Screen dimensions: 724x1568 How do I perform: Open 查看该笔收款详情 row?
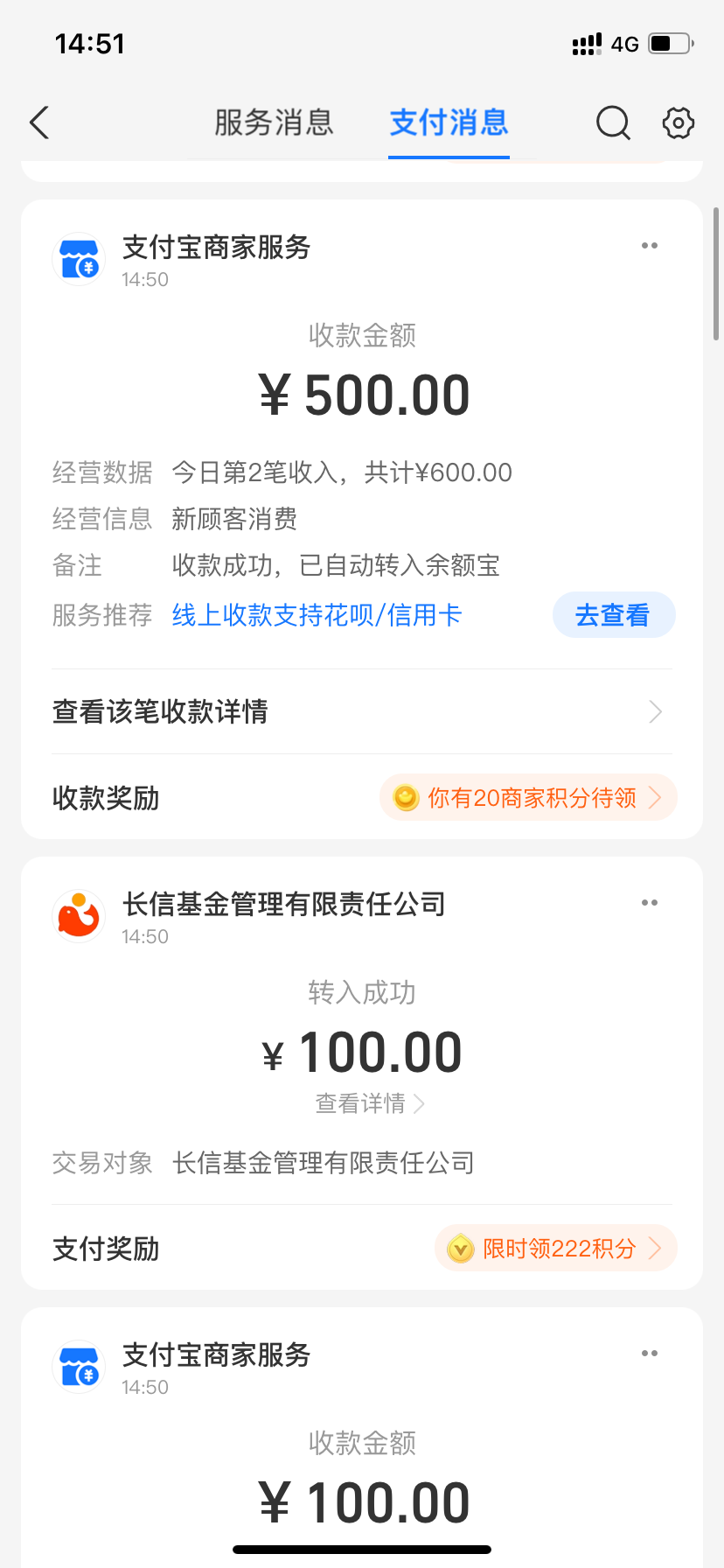pyautogui.click(x=362, y=711)
